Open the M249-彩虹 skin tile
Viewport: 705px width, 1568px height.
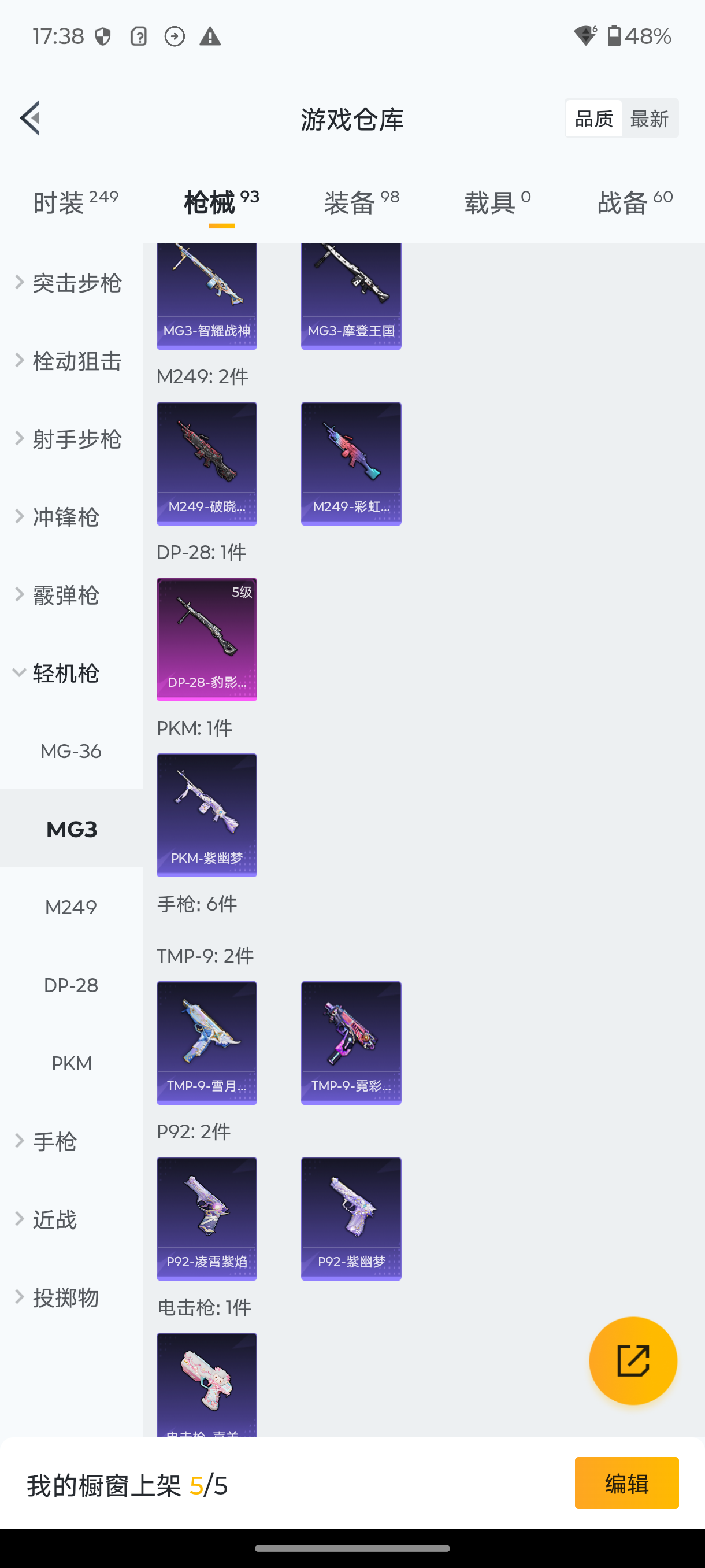pyautogui.click(x=351, y=463)
